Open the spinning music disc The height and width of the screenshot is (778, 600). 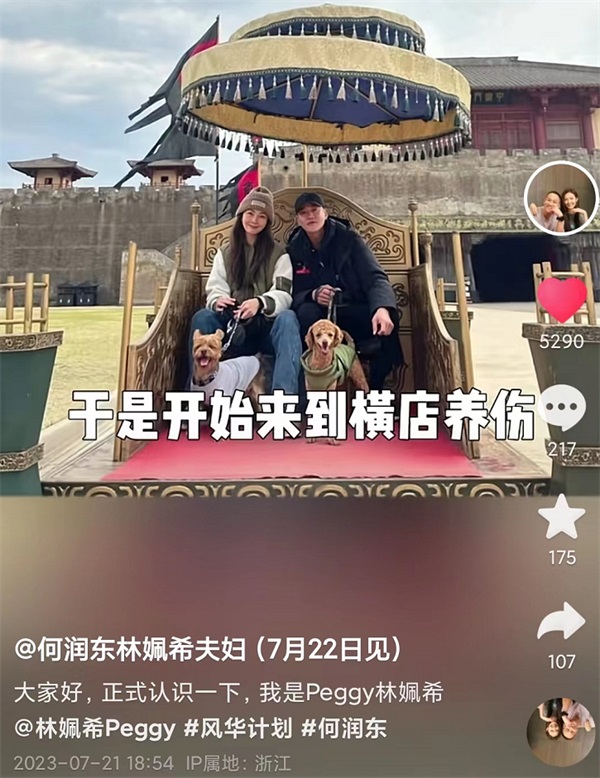click(560, 731)
